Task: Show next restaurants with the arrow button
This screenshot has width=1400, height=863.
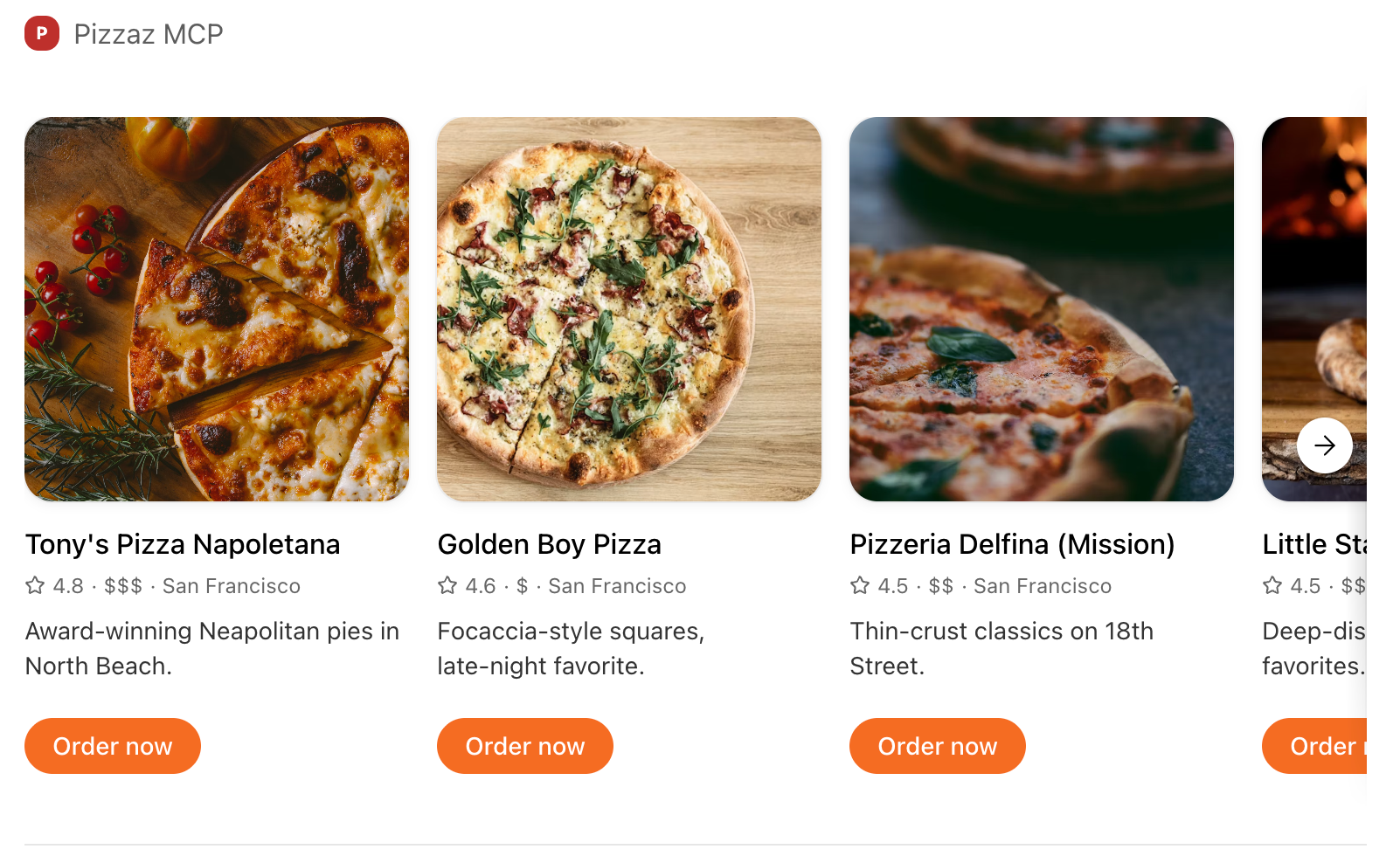Action: [1324, 445]
